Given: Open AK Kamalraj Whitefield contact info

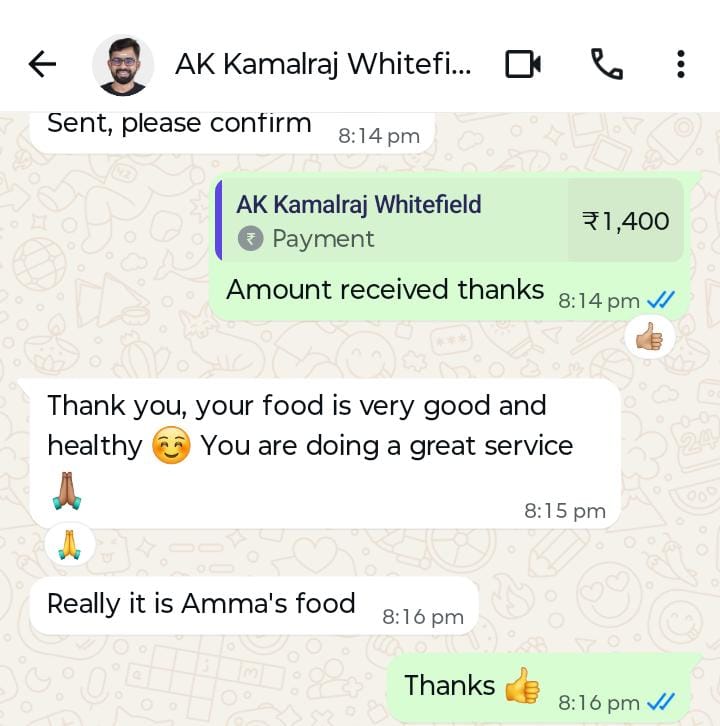Looking at the screenshot, I should click(322, 65).
